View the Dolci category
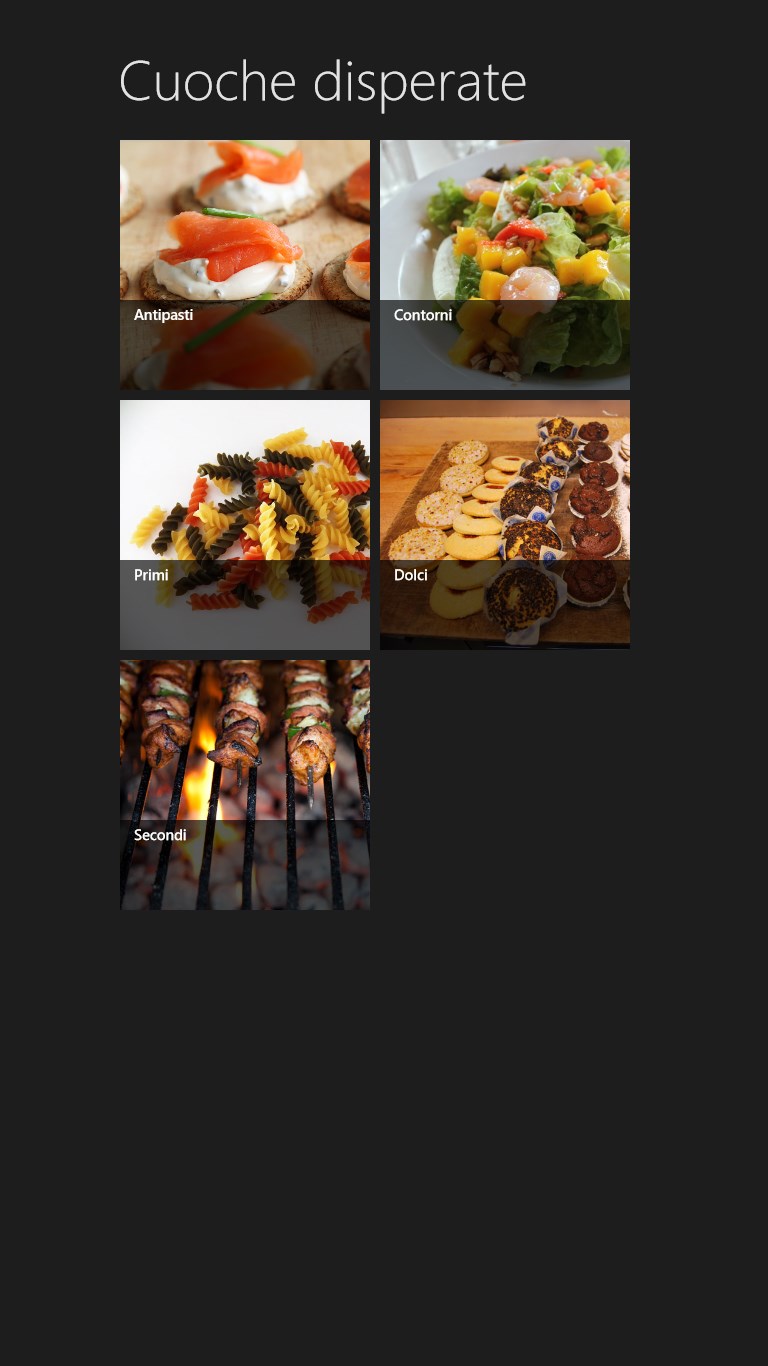Viewport: 768px width, 1366px height. coord(505,525)
